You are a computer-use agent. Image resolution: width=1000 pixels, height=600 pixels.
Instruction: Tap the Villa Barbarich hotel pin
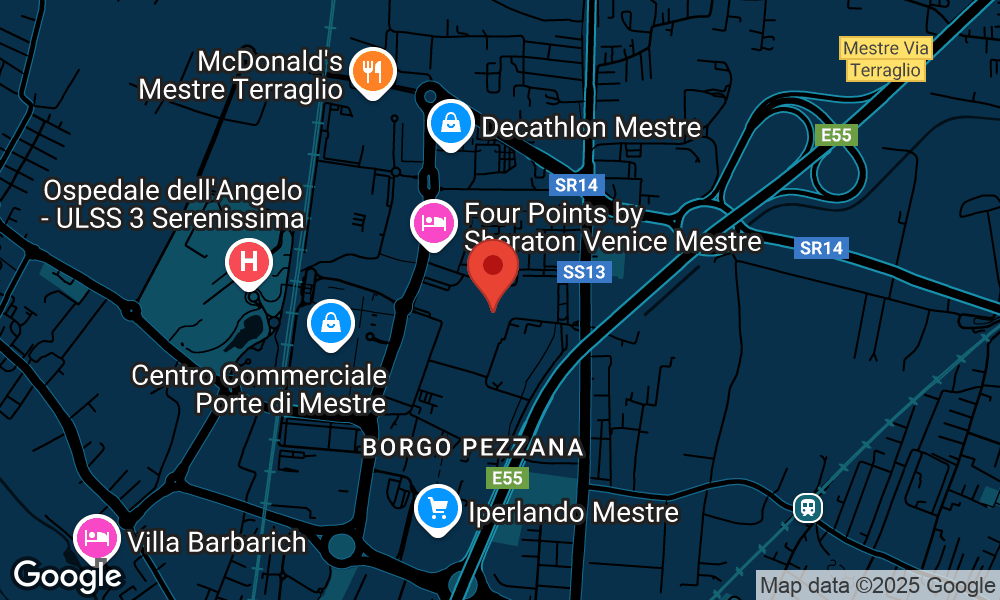(x=95, y=536)
